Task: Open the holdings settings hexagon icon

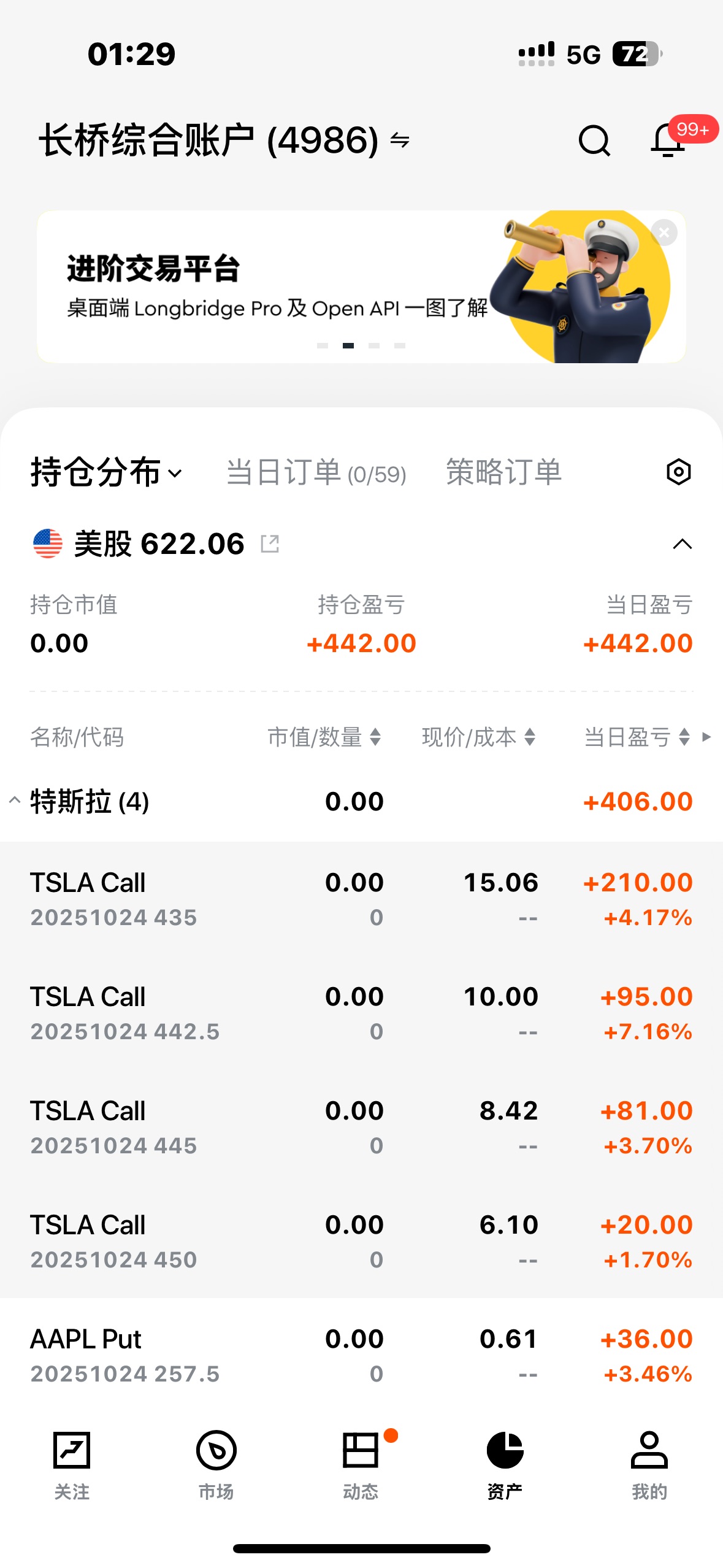Action: click(678, 472)
